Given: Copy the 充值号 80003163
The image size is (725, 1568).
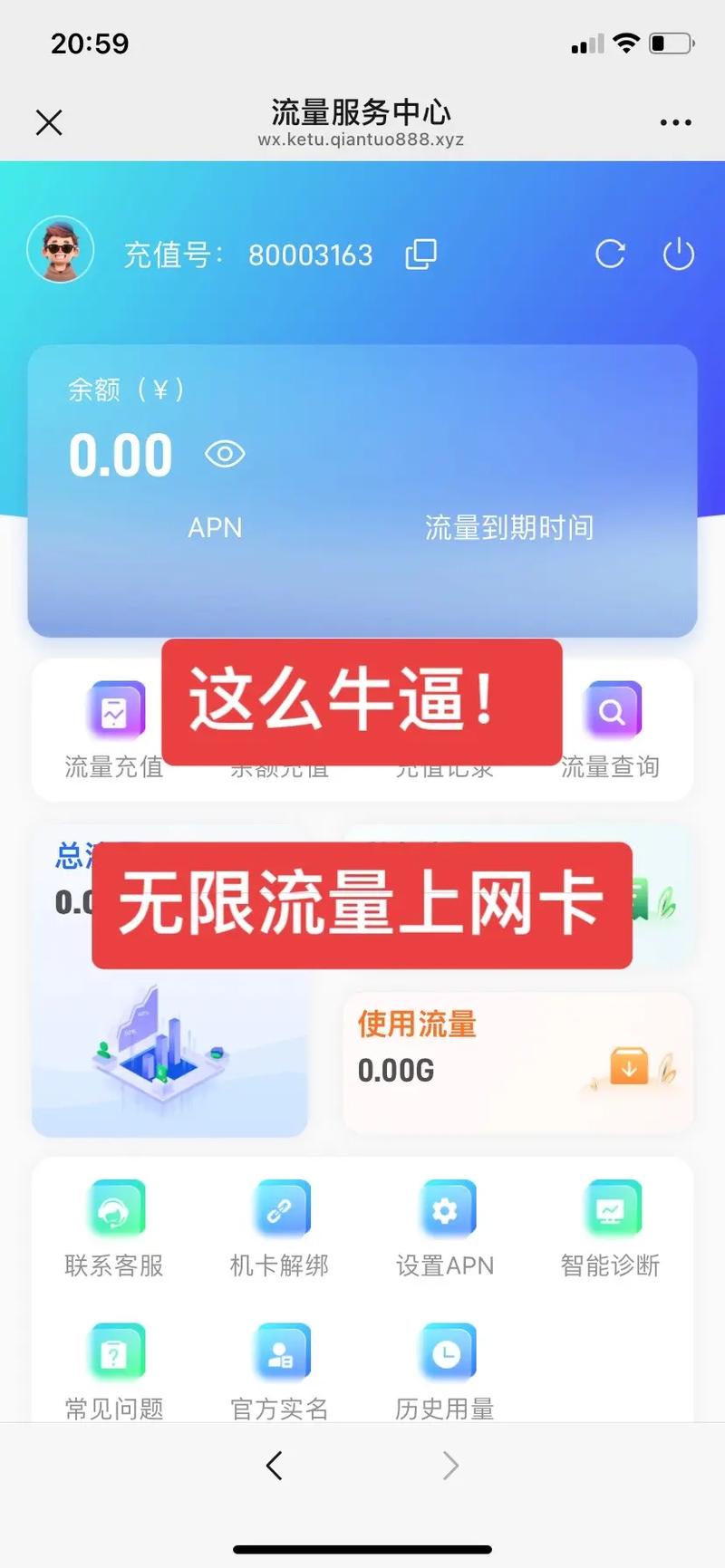Looking at the screenshot, I should (420, 255).
